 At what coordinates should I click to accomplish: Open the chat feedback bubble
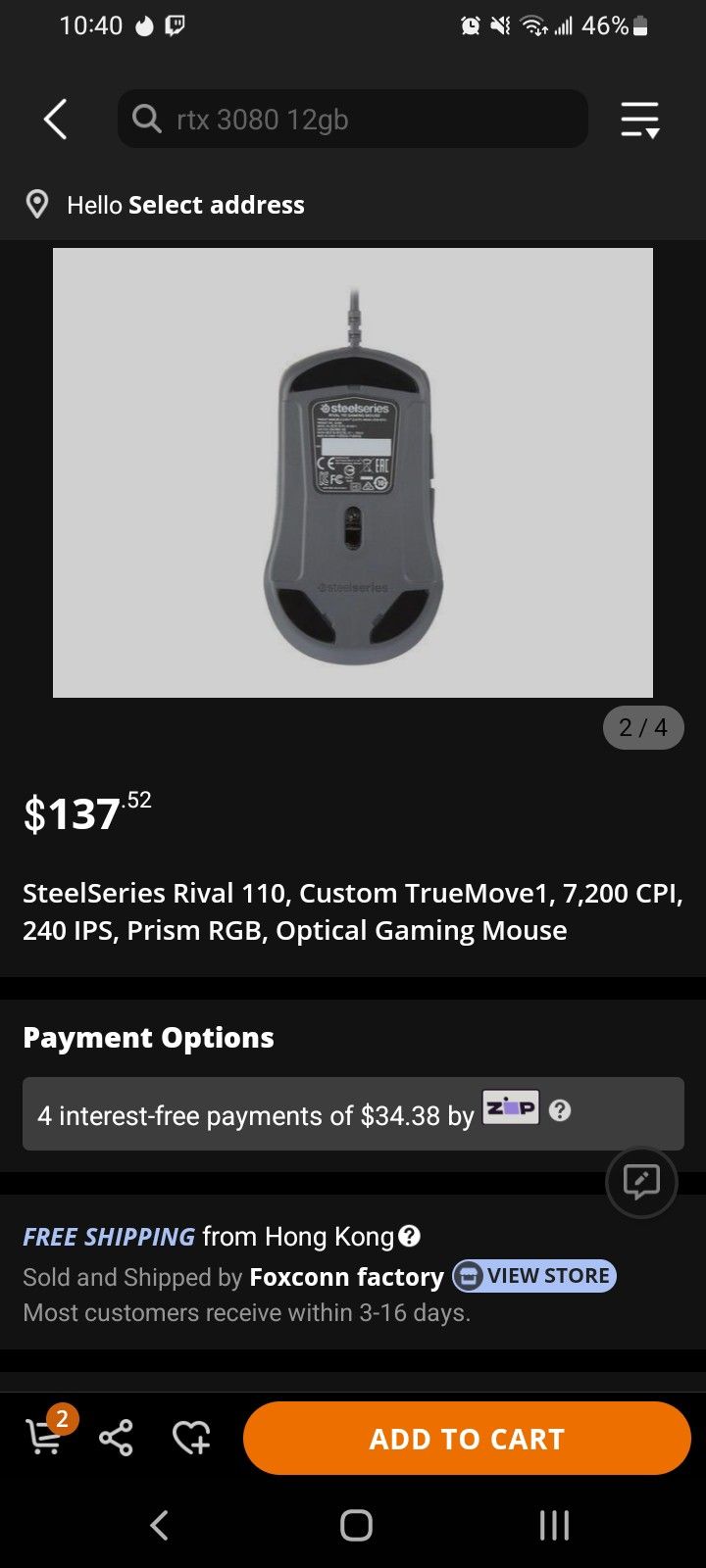tap(641, 1182)
